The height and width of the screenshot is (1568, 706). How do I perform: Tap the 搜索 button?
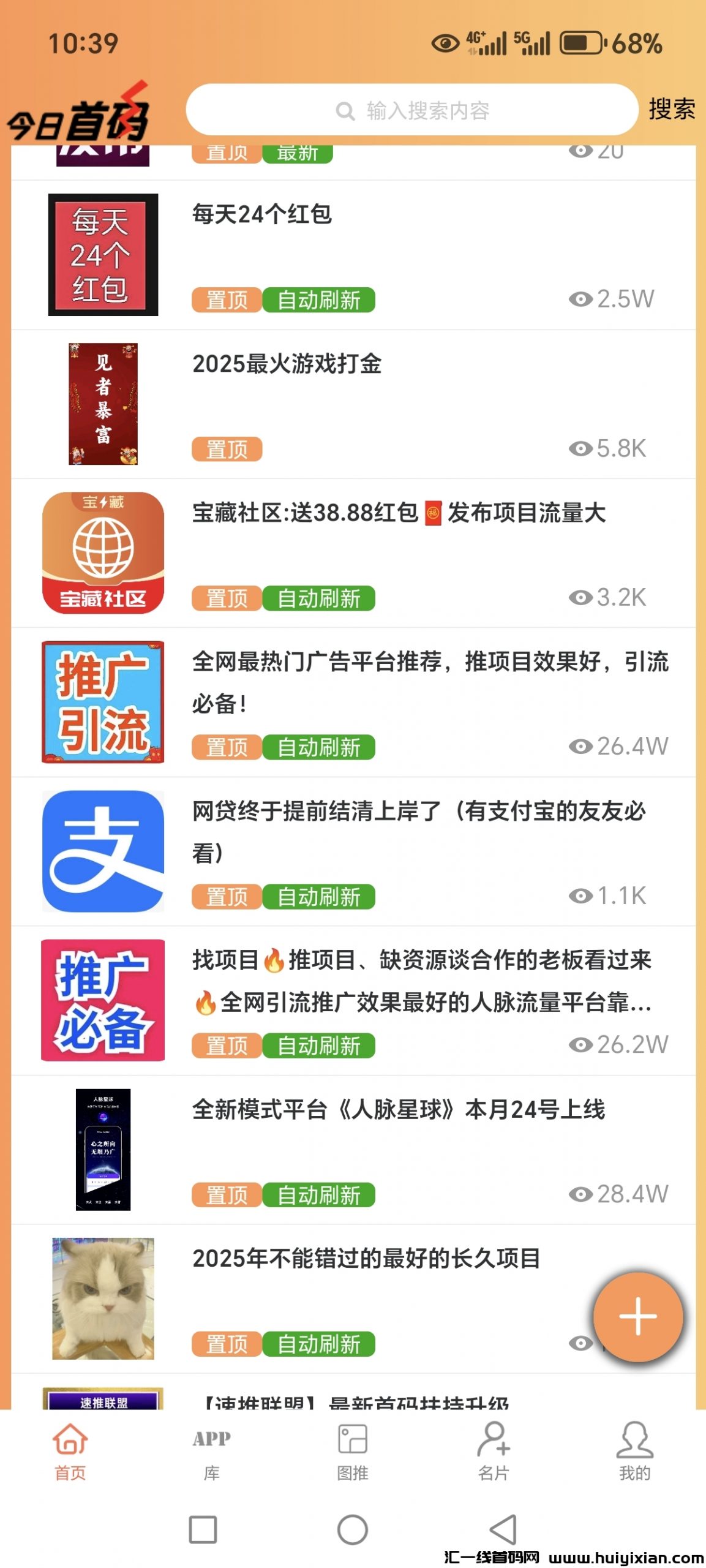pos(671,110)
